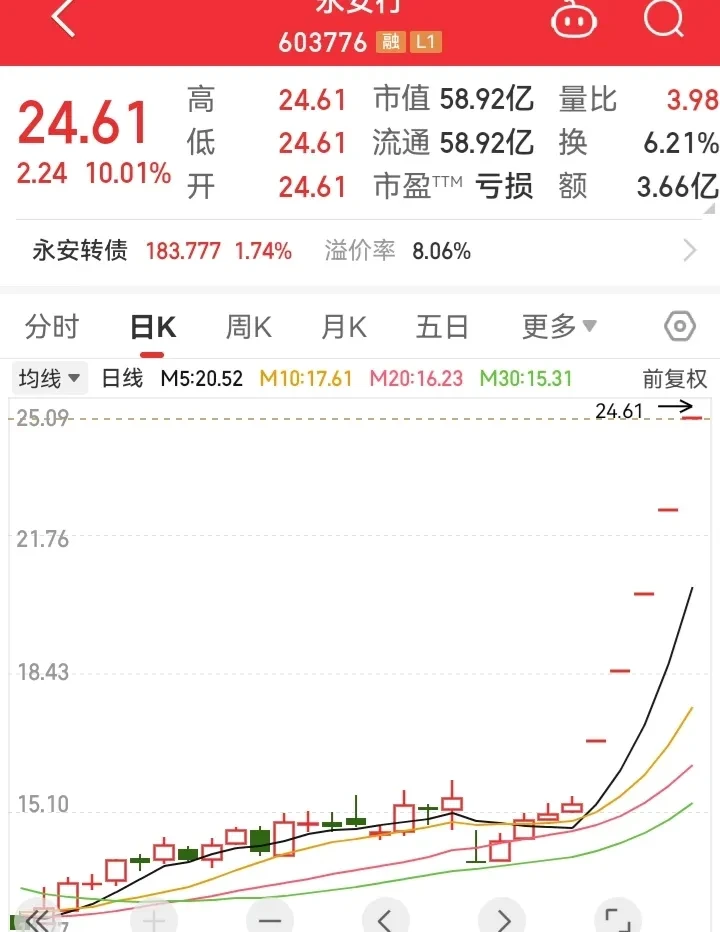Switch to the 周K weekly tab
This screenshot has width=720, height=932.
coord(246,326)
